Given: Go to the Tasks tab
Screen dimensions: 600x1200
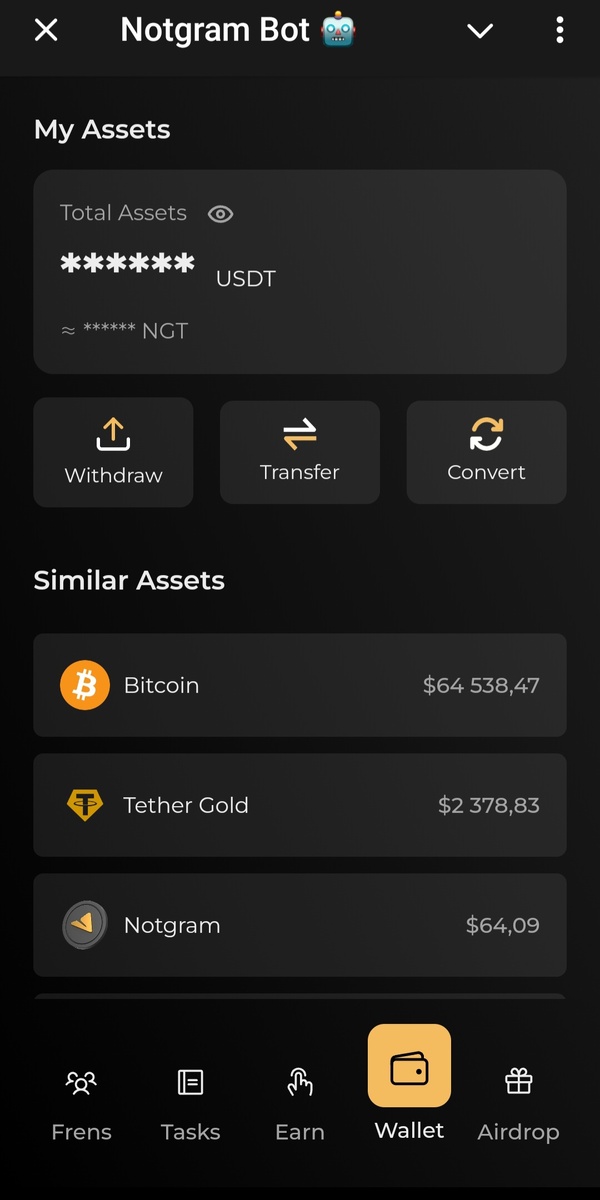Looking at the screenshot, I should click(190, 1104).
